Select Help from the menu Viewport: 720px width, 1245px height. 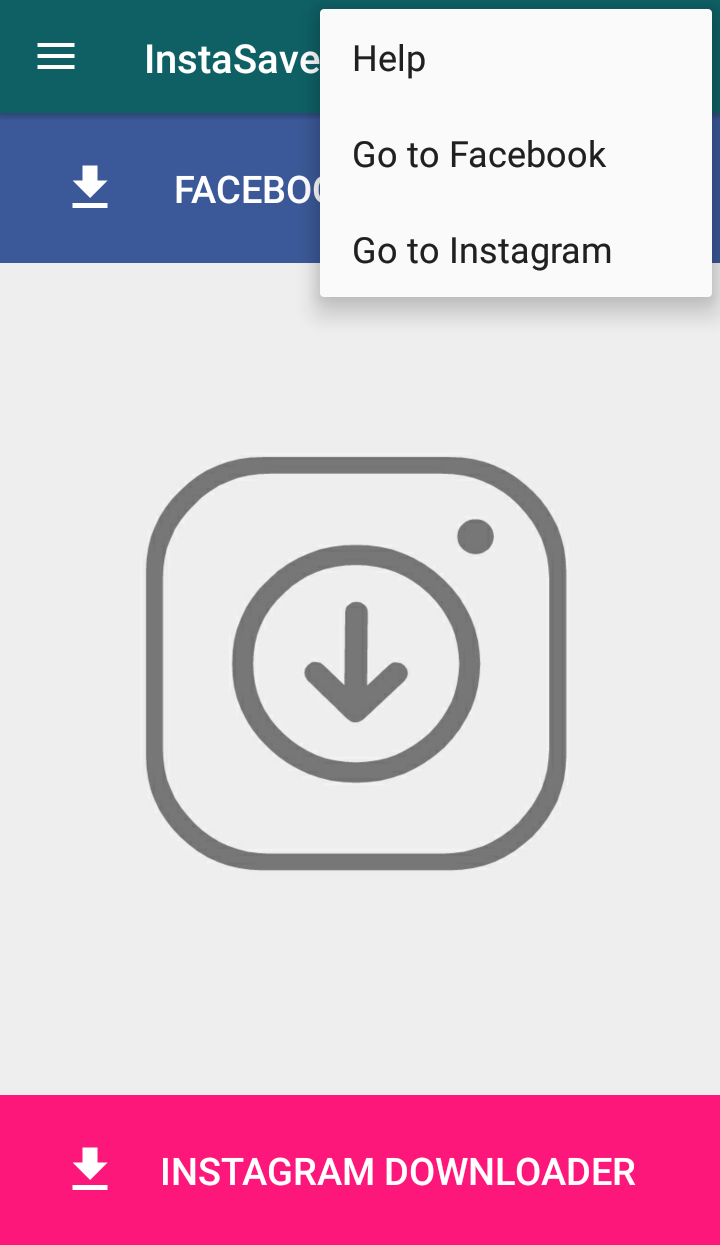tap(516, 59)
